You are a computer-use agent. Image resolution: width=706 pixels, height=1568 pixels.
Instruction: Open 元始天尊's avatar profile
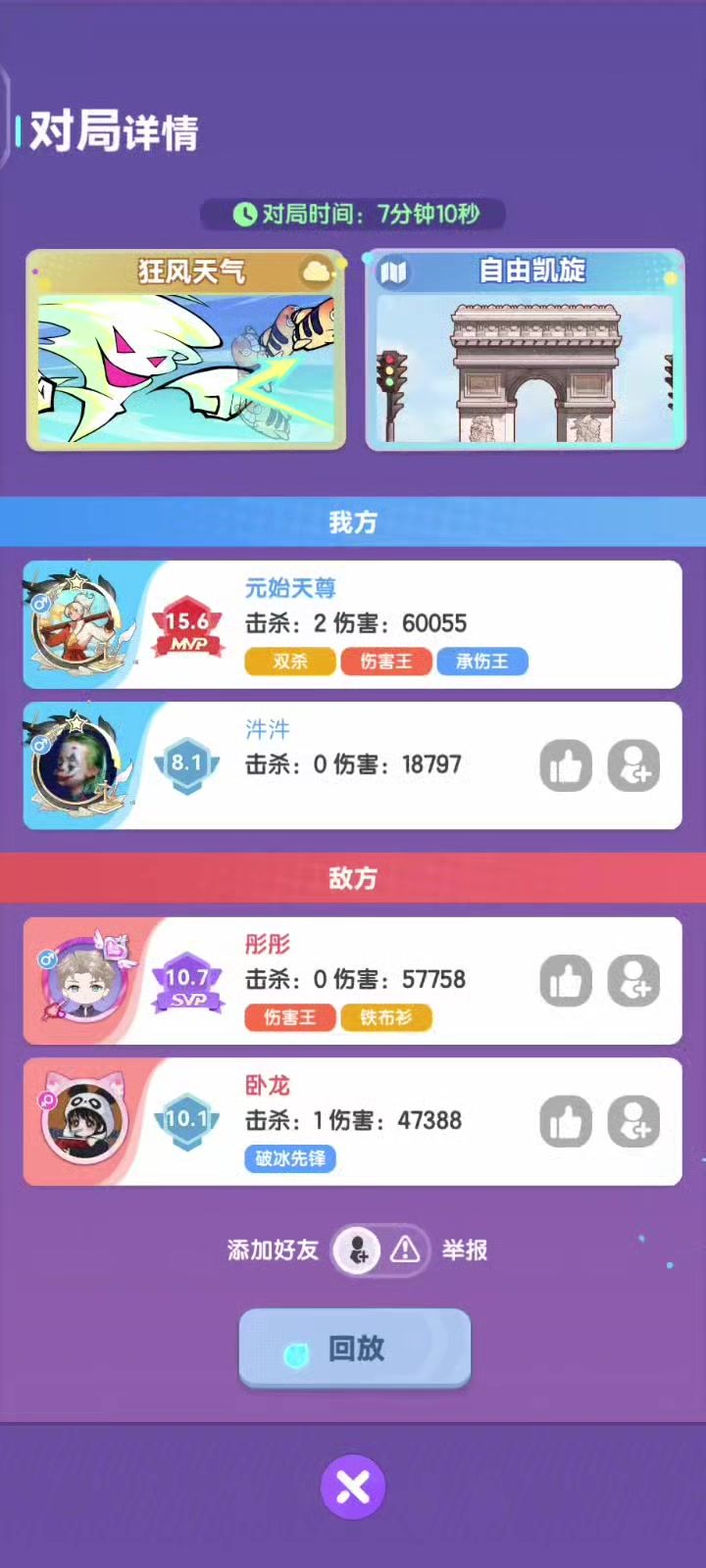pyautogui.click(x=80, y=625)
